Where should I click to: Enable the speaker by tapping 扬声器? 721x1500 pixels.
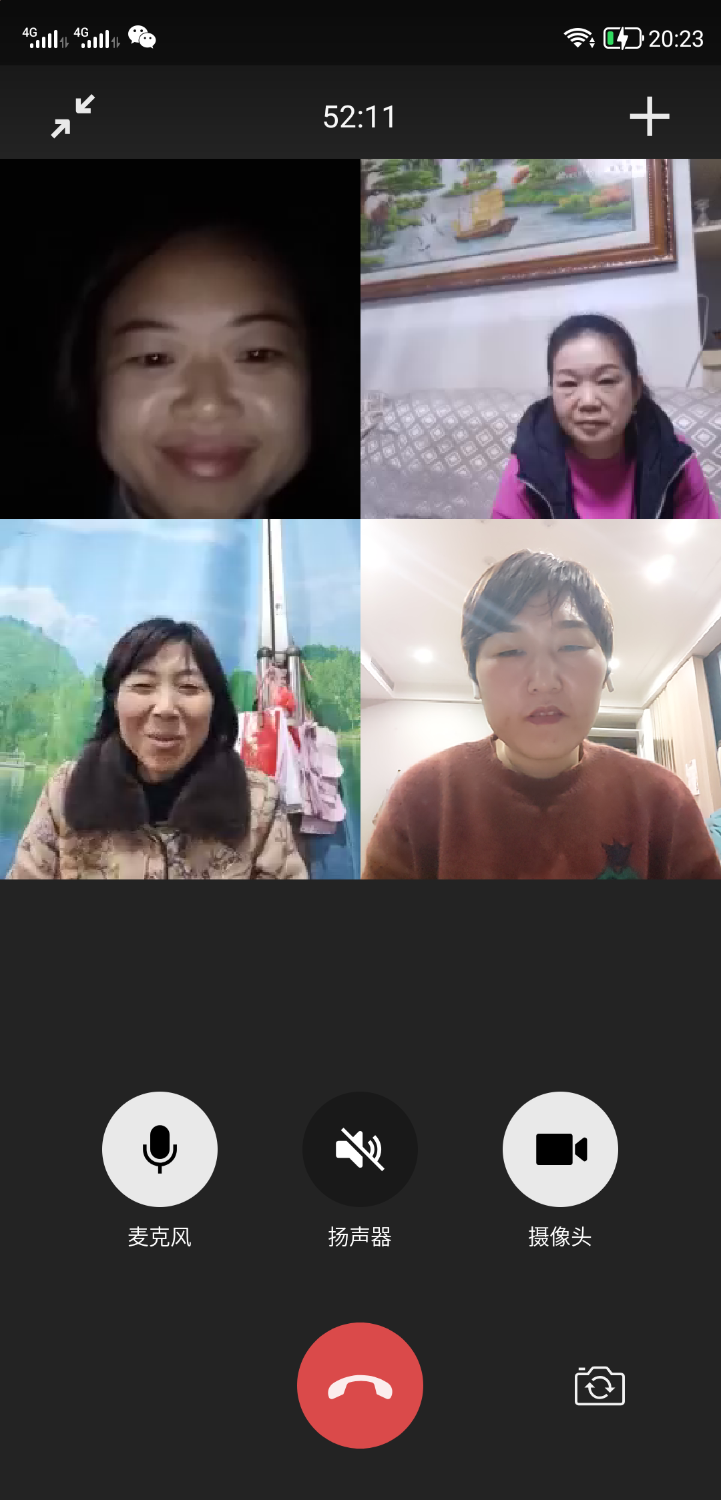click(360, 1149)
